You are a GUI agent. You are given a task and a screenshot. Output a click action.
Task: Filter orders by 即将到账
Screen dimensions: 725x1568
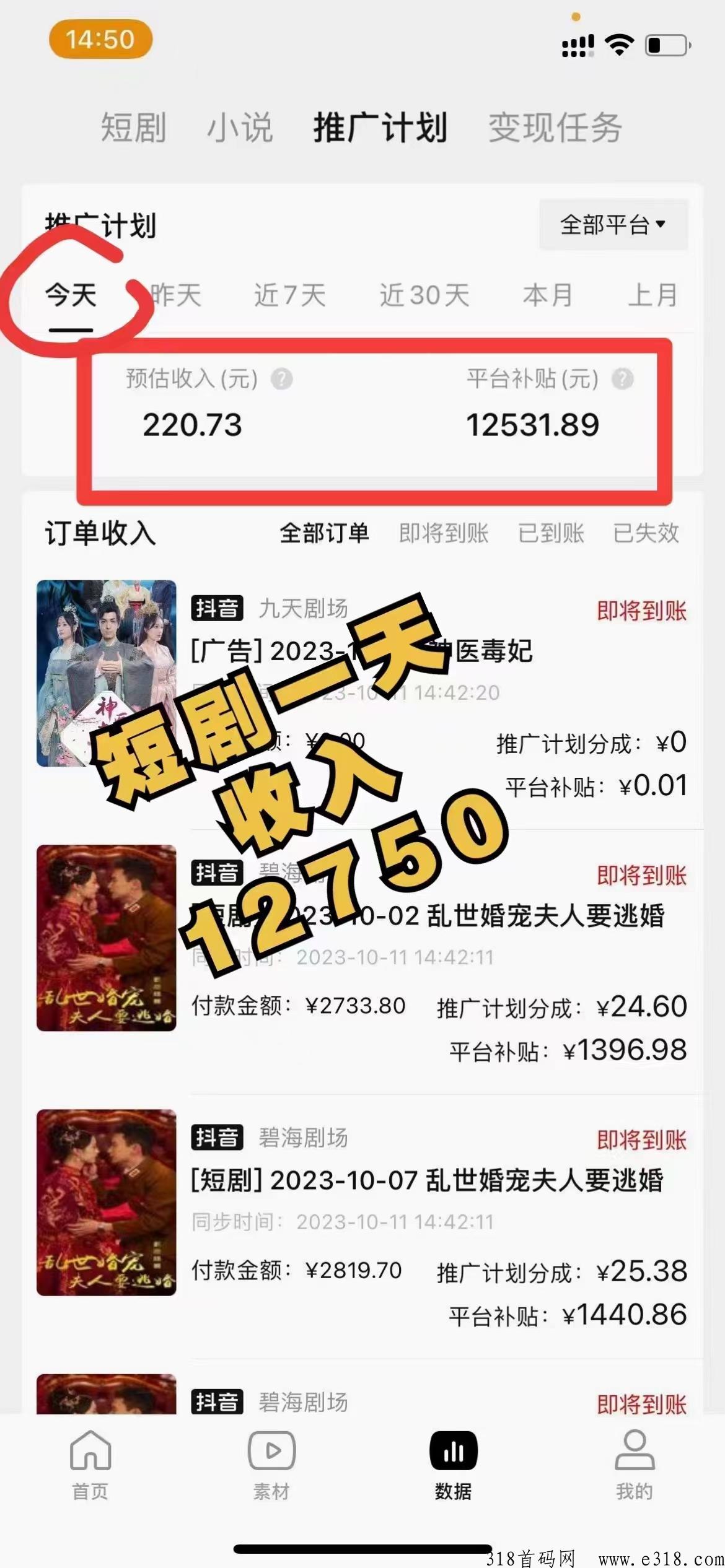tap(444, 533)
